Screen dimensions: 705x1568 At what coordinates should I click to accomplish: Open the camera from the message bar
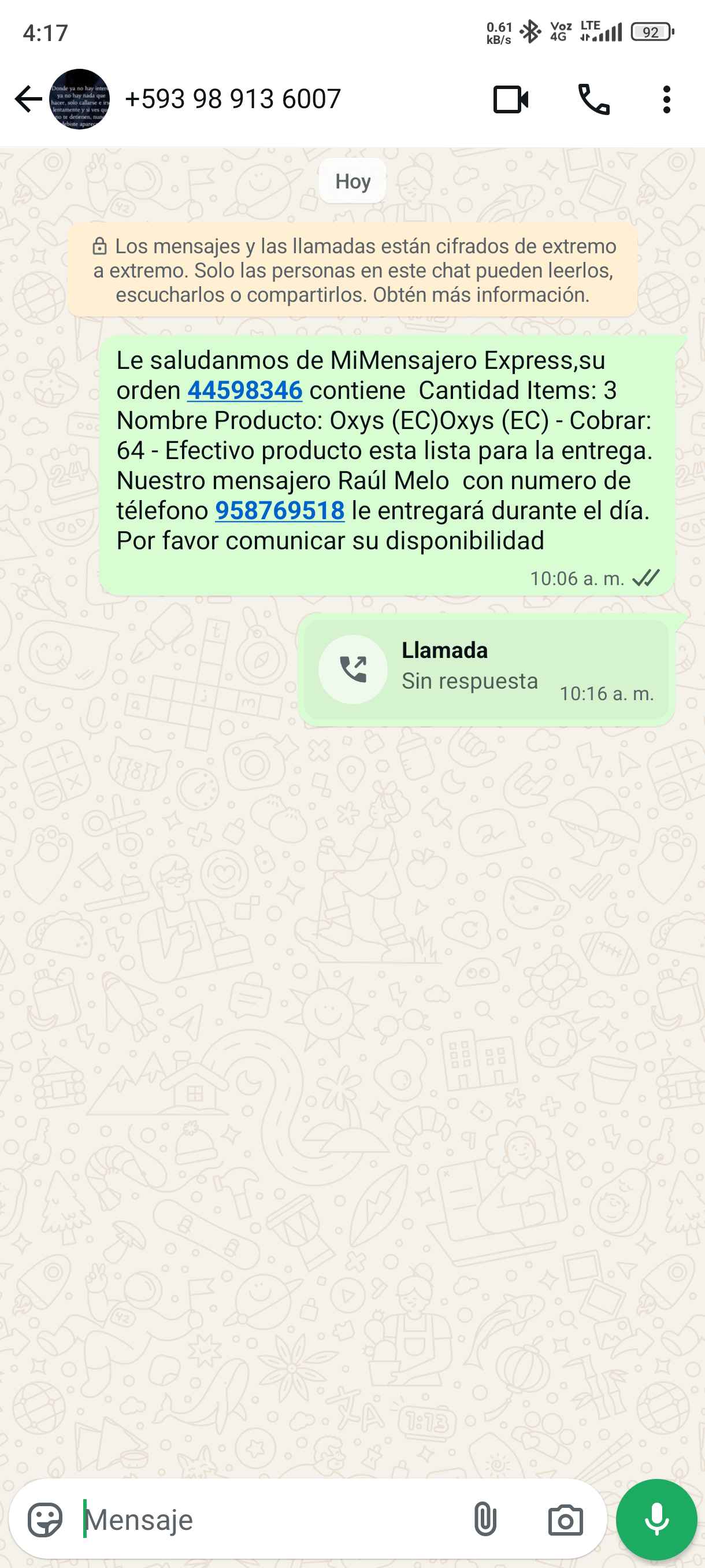(x=565, y=1520)
